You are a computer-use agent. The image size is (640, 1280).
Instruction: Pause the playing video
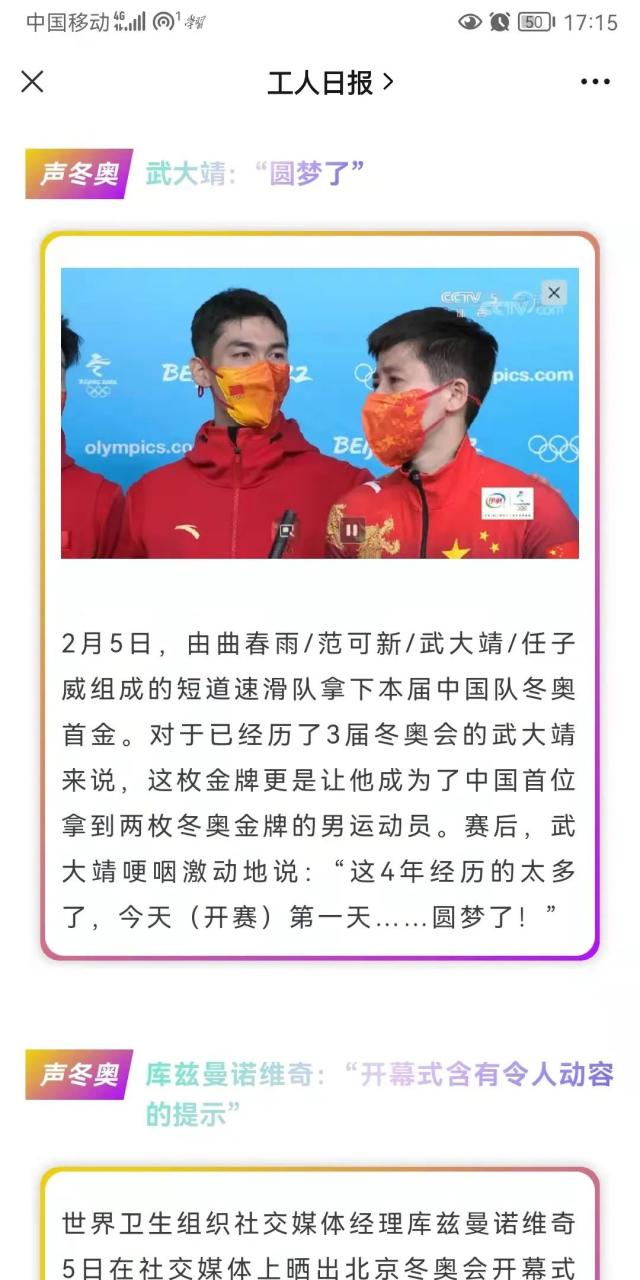point(351,530)
